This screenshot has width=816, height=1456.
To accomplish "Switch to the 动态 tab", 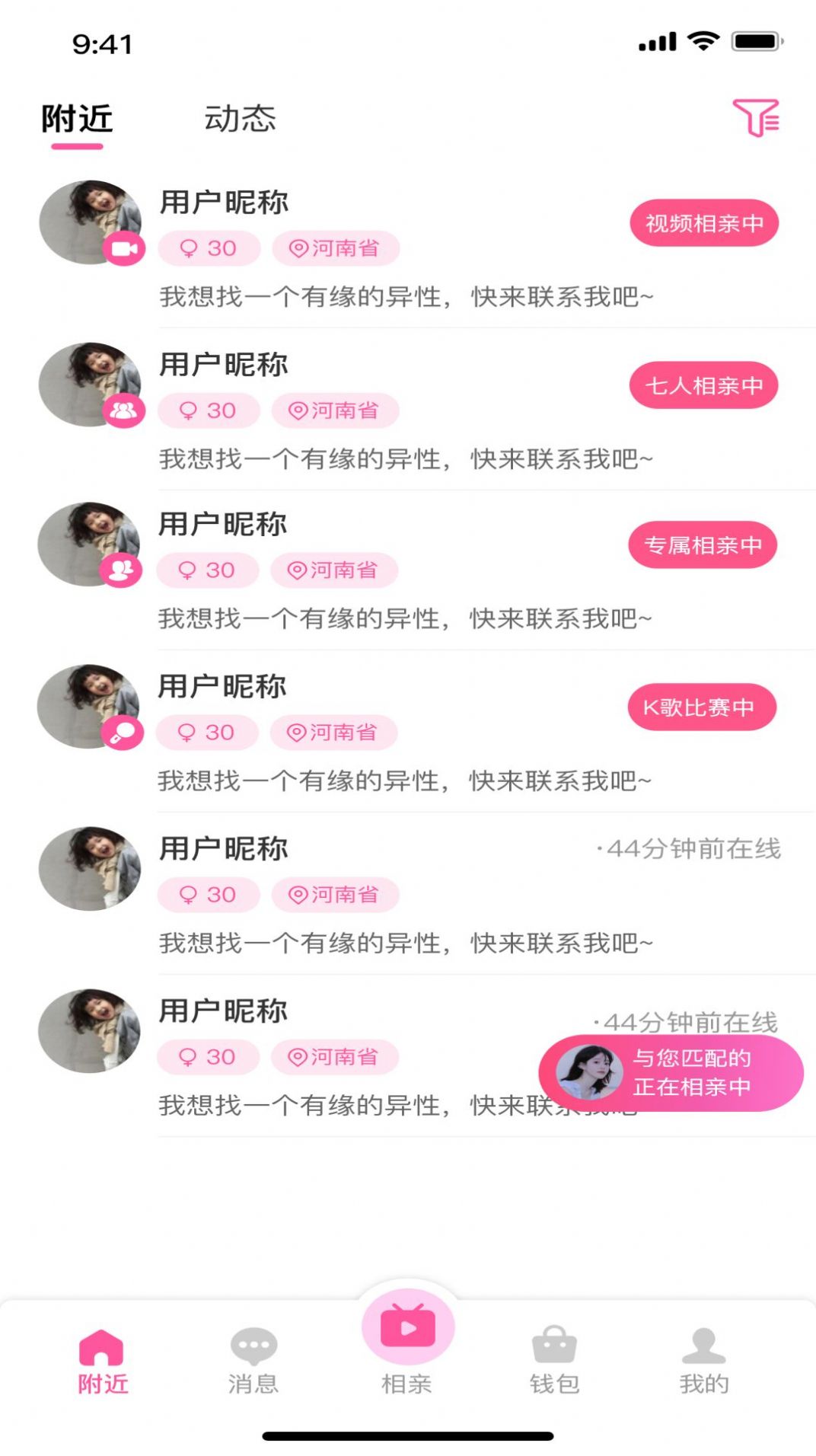I will tap(240, 119).
